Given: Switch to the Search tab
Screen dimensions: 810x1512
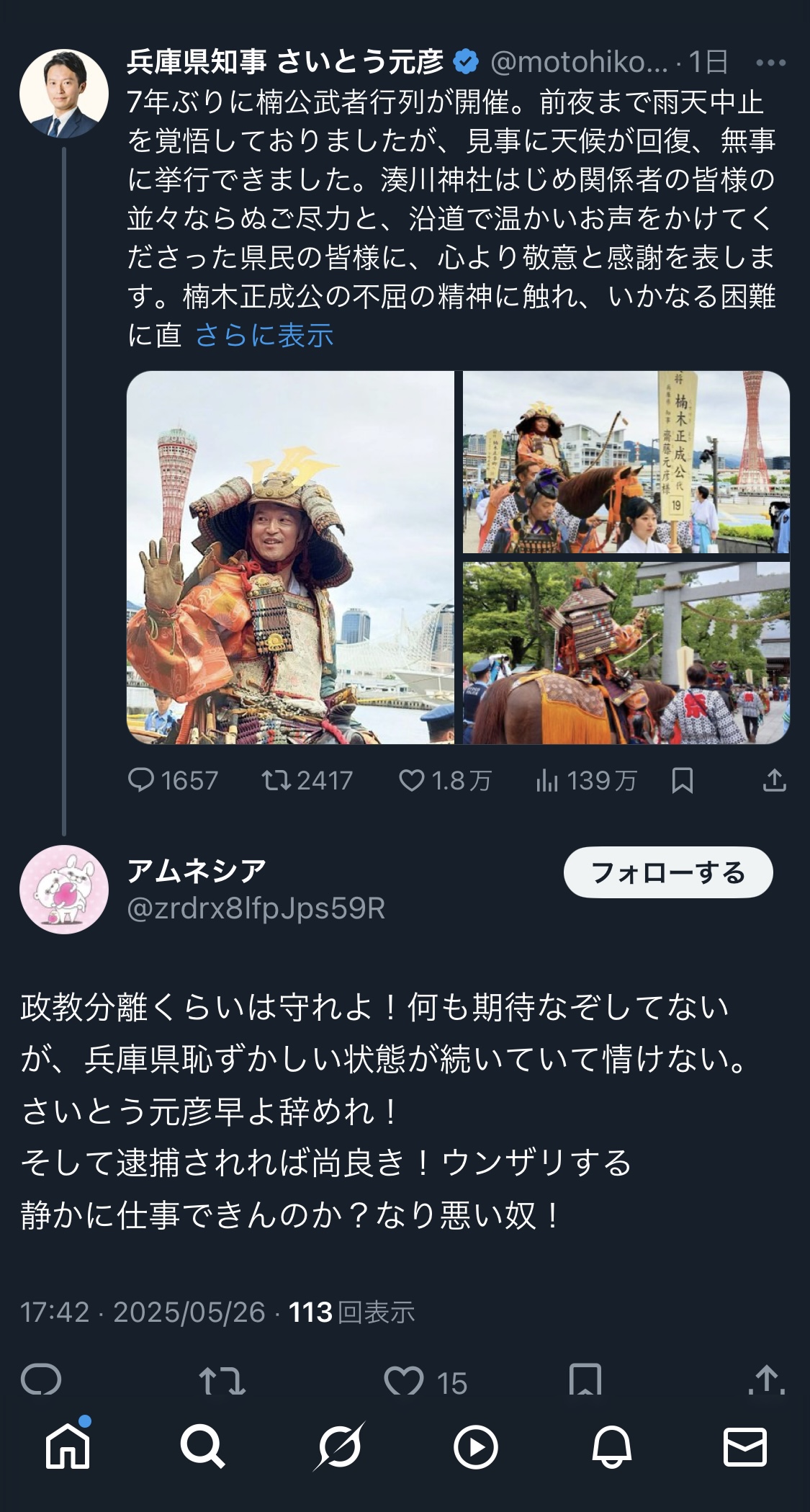Looking at the screenshot, I should pyautogui.click(x=202, y=1446).
